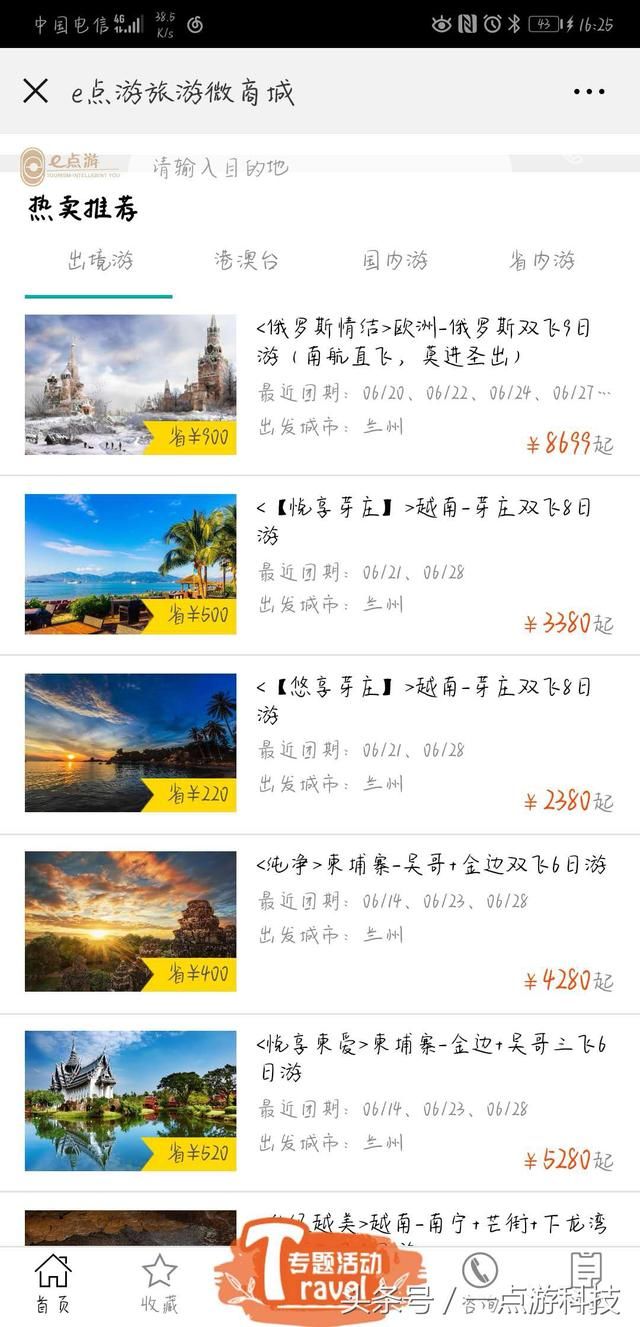
Task: Tap the 请输入目的地 search field
Action: pos(330,168)
